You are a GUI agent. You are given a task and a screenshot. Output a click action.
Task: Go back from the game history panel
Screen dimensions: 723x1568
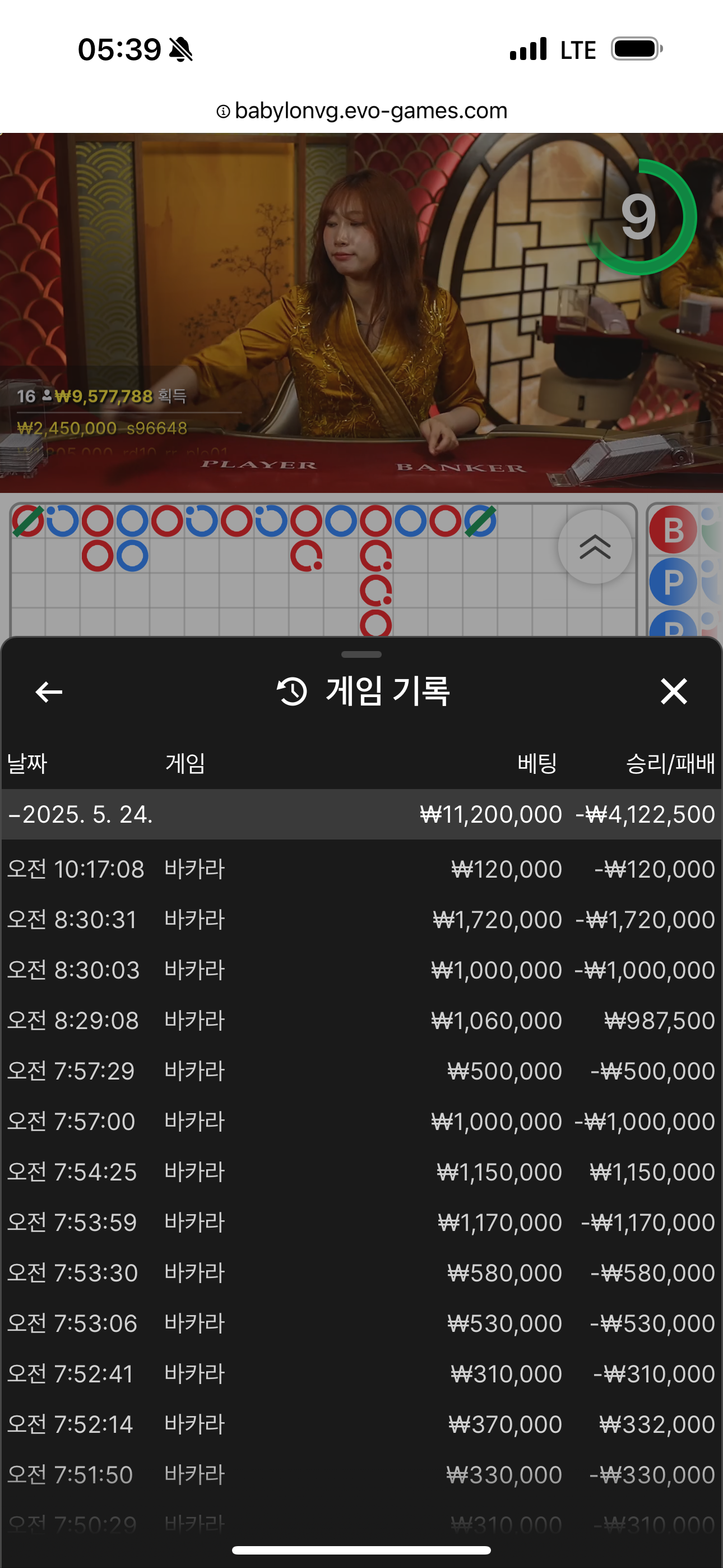(x=49, y=691)
